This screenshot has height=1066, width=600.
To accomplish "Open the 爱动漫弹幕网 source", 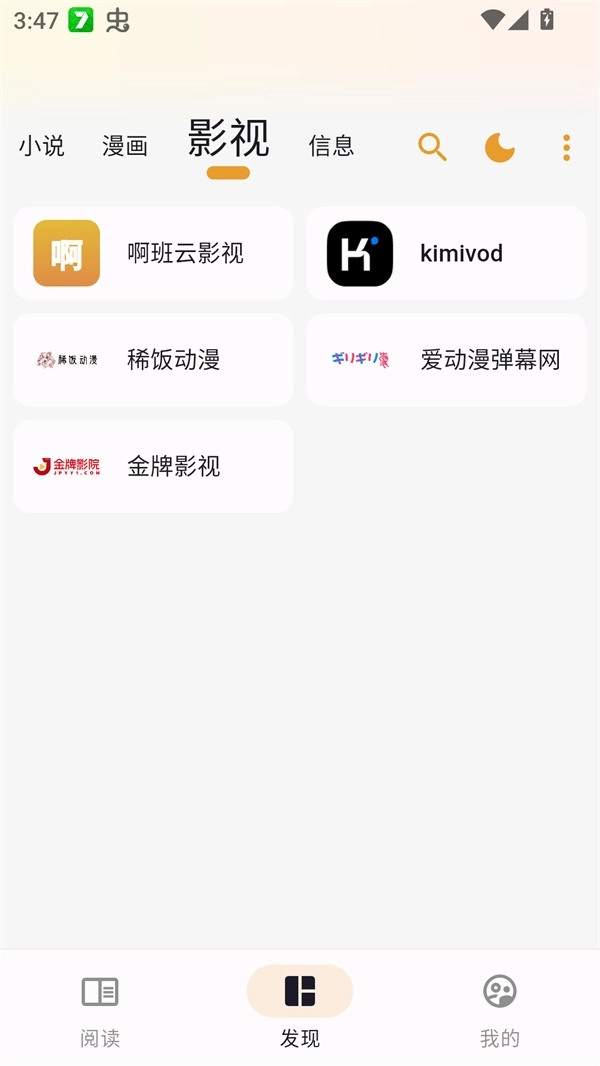I will click(x=446, y=360).
